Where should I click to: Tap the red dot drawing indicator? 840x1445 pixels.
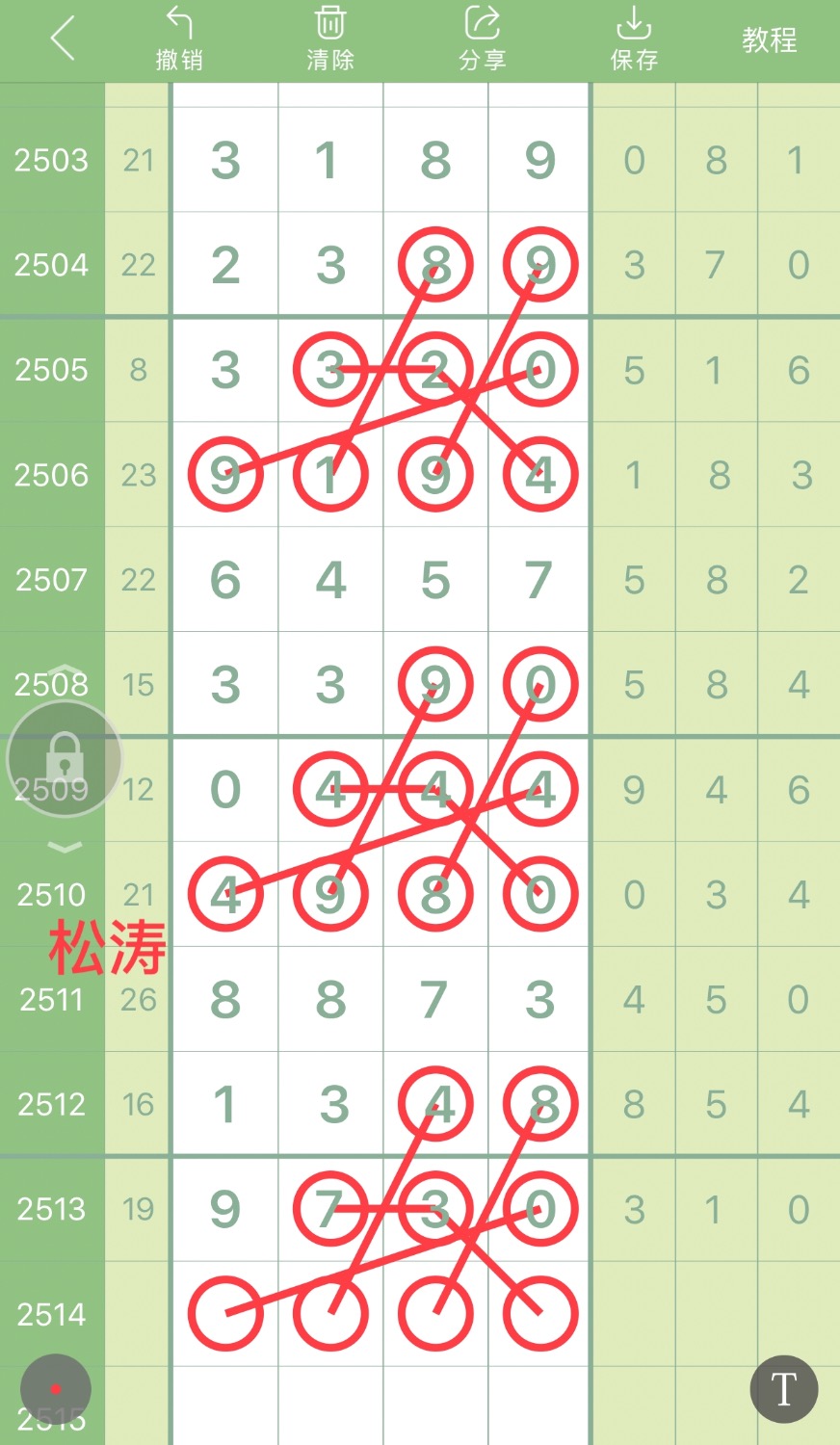pos(55,1389)
